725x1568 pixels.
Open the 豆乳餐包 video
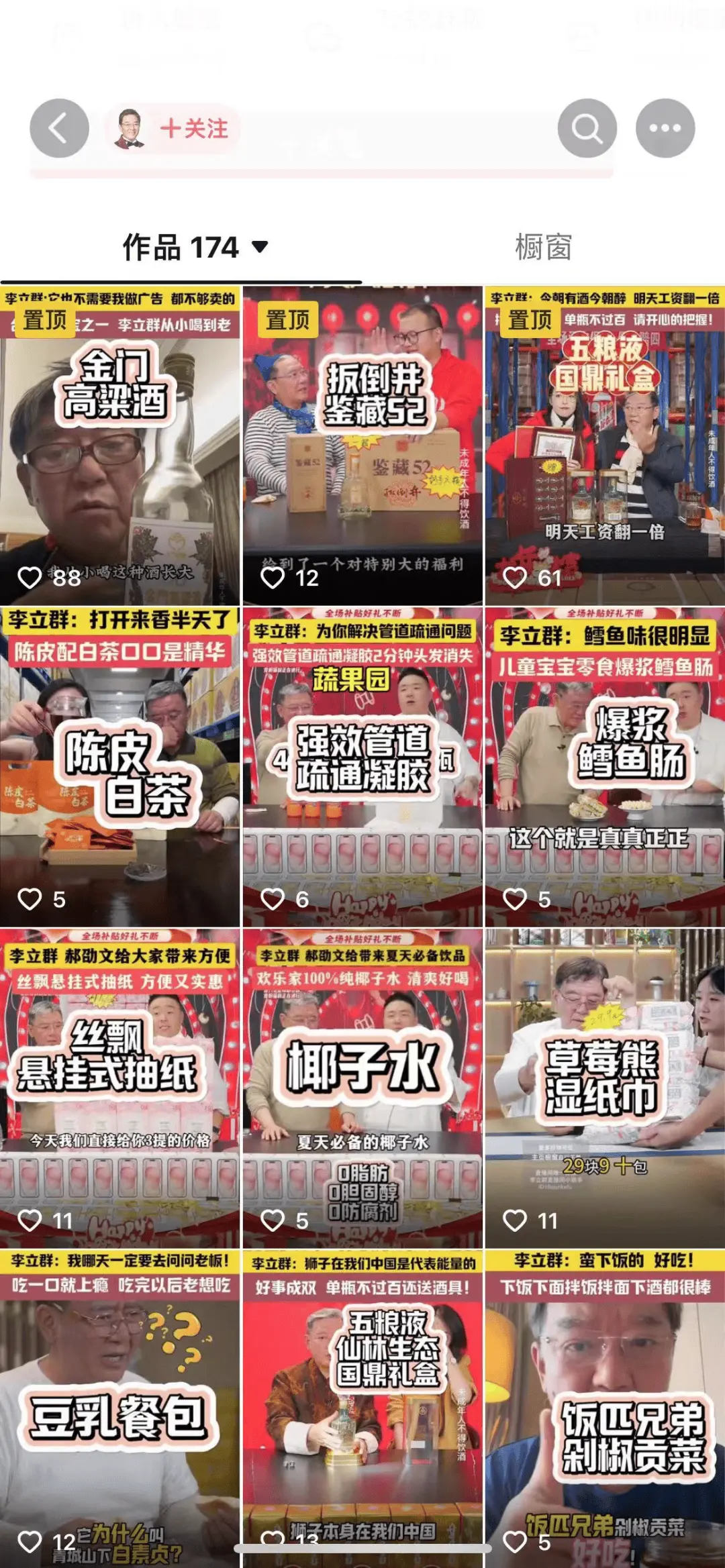pyautogui.click(x=119, y=1408)
